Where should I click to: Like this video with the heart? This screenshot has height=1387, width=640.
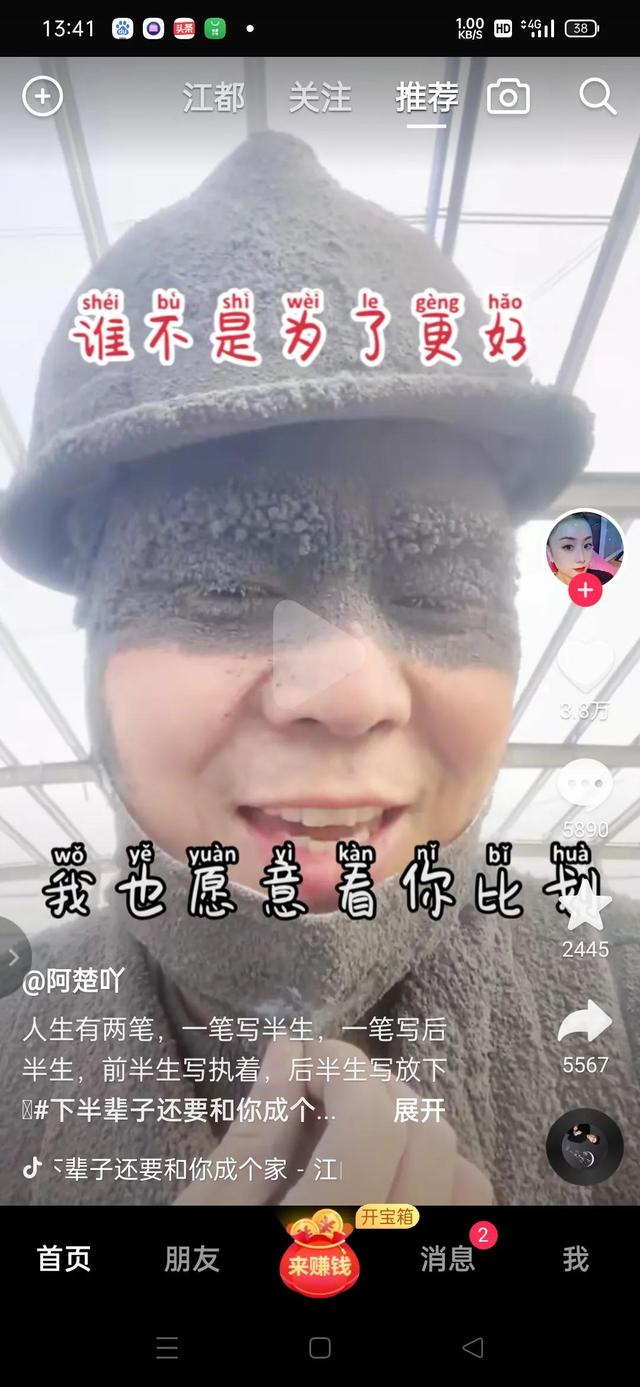(585, 664)
